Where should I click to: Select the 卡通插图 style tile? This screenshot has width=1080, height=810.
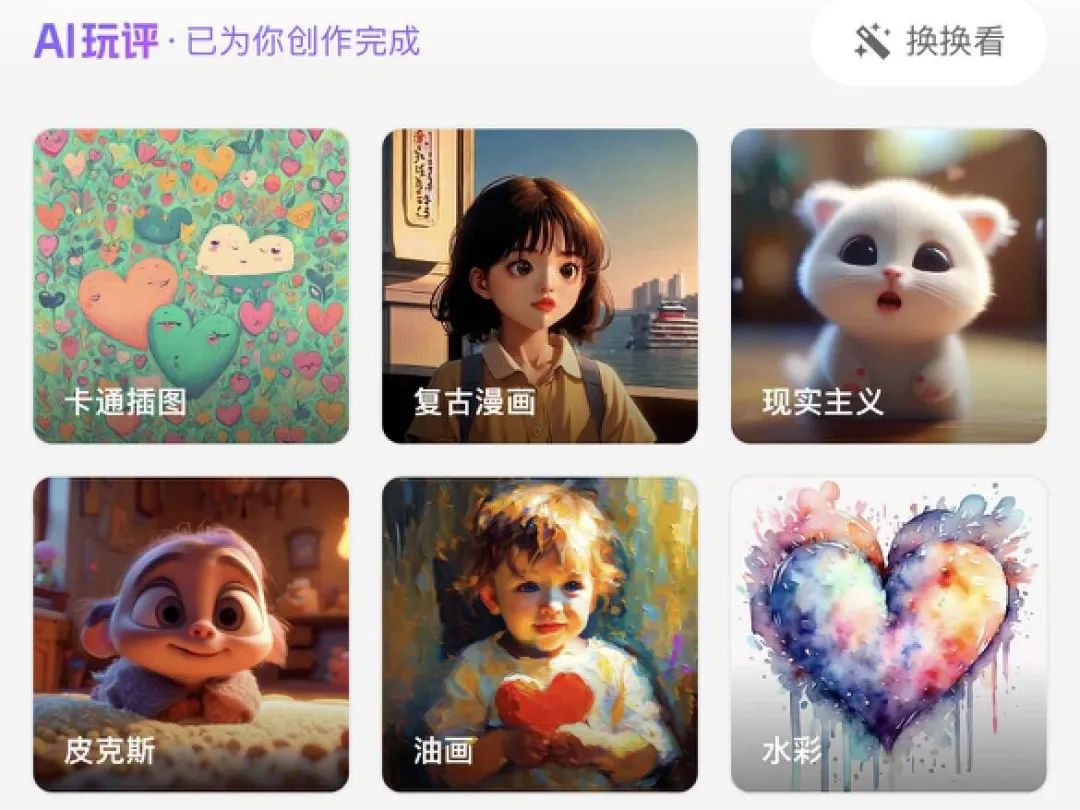[x=191, y=286]
